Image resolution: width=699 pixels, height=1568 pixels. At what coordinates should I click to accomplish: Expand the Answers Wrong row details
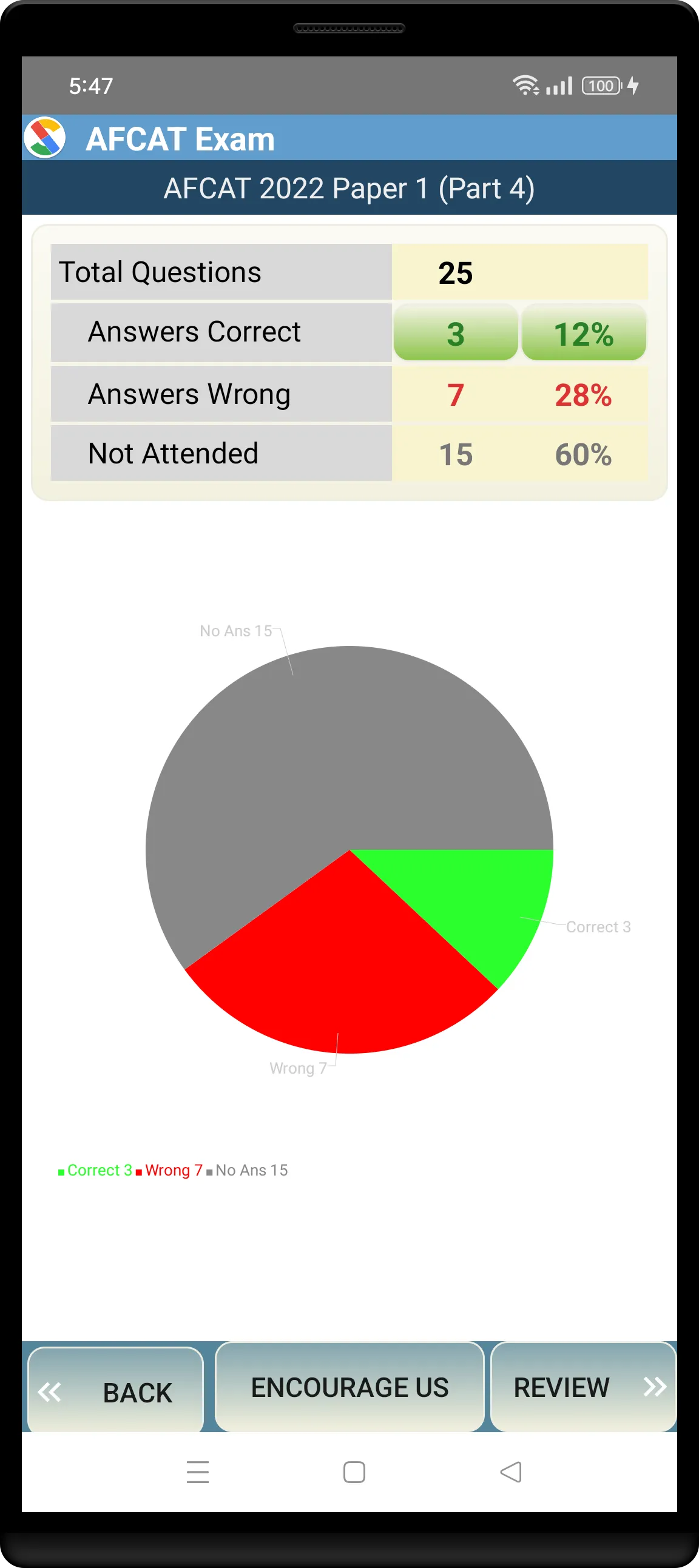(x=221, y=393)
